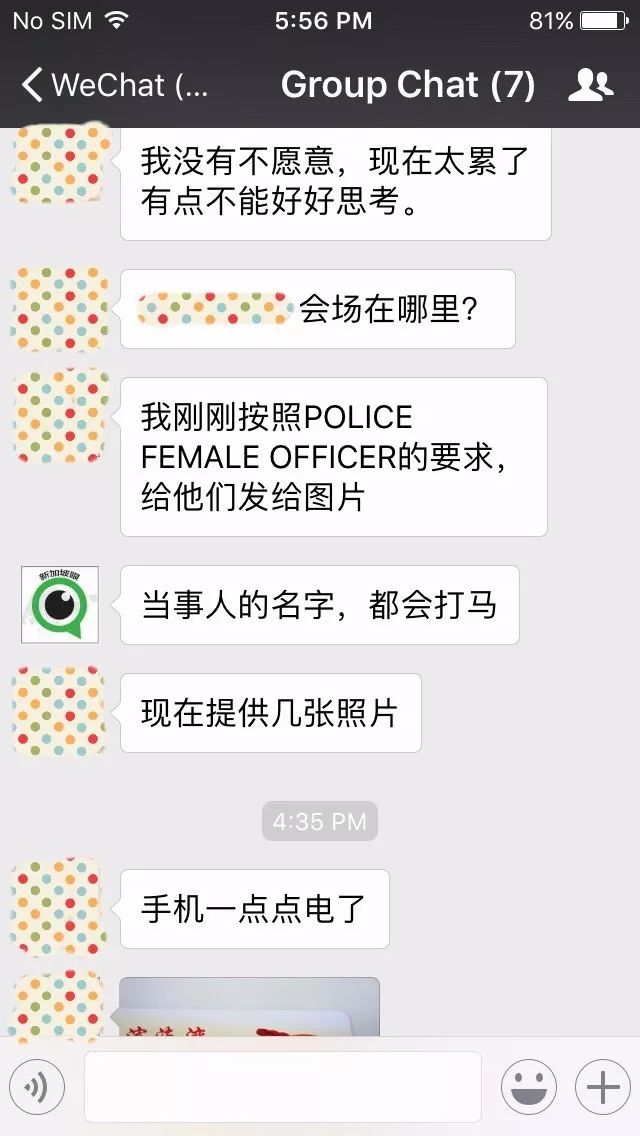The height and width of the screenshot is (1136, 640).
Task: Open the image message under 手机一点点电了
Action: tap(249, 1006)
